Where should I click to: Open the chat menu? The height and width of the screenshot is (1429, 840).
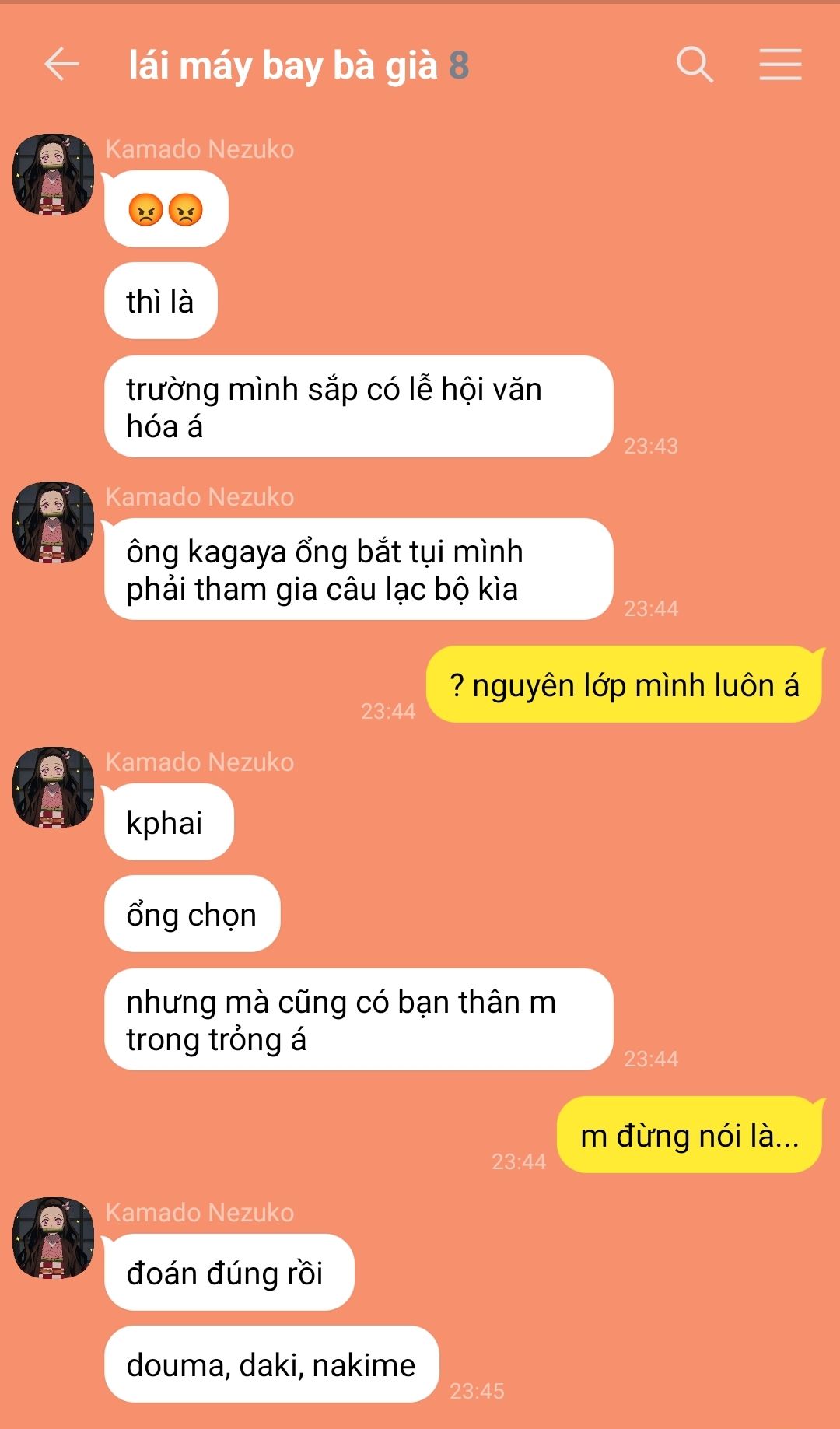780,65
